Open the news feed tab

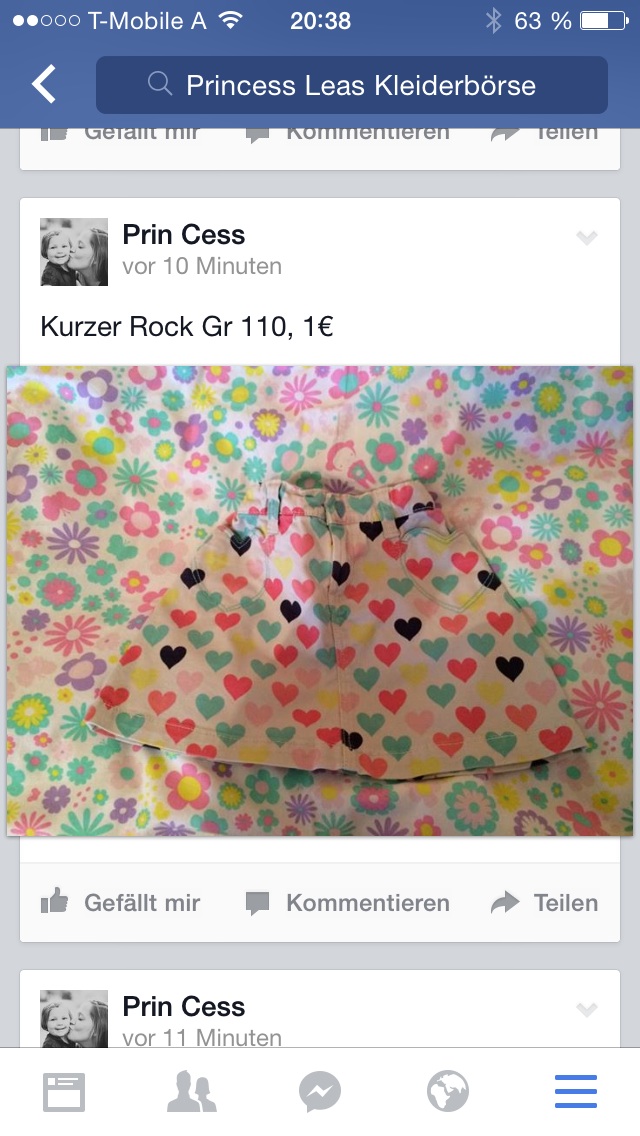pos(64,1092)
